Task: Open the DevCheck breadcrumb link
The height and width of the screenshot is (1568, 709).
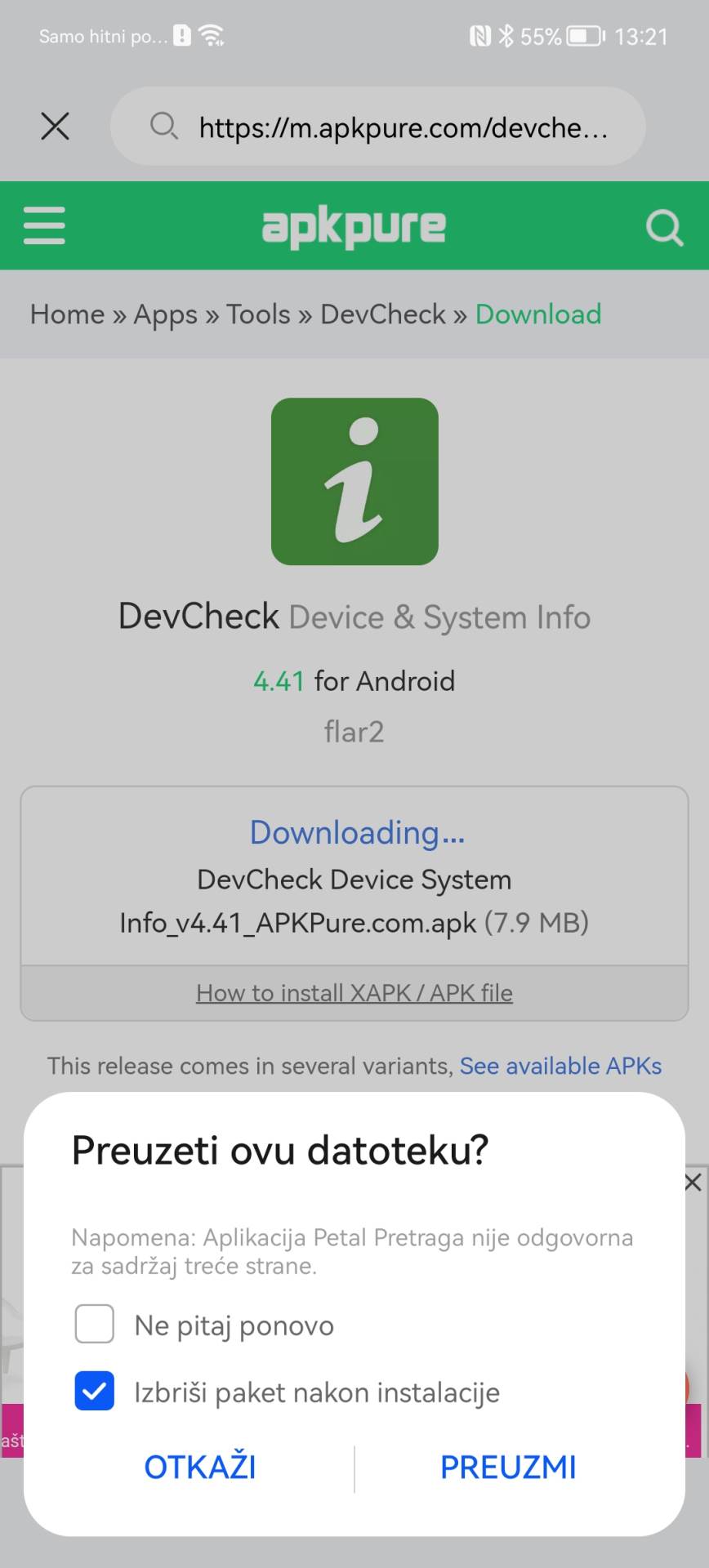Action: (383, 314)
